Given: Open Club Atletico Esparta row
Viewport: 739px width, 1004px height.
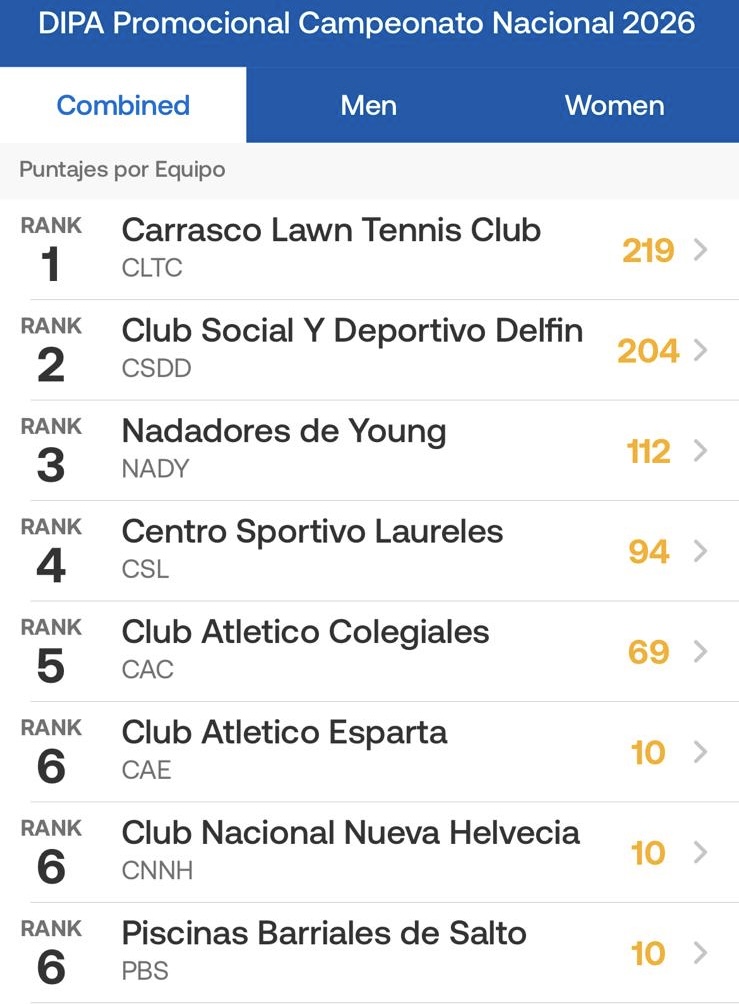Looking at the screenshot, I should point(369,751).
